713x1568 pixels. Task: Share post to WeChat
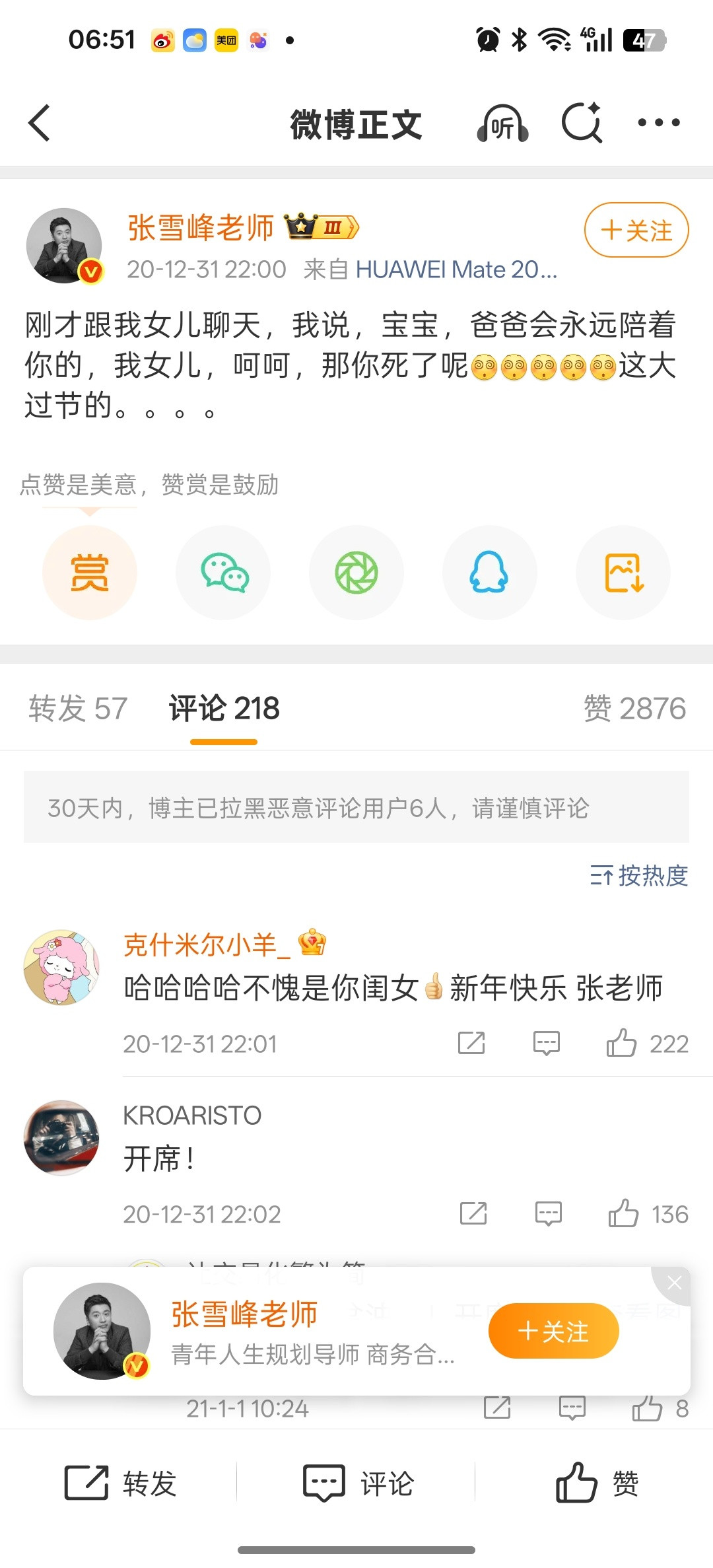point(223,572)
